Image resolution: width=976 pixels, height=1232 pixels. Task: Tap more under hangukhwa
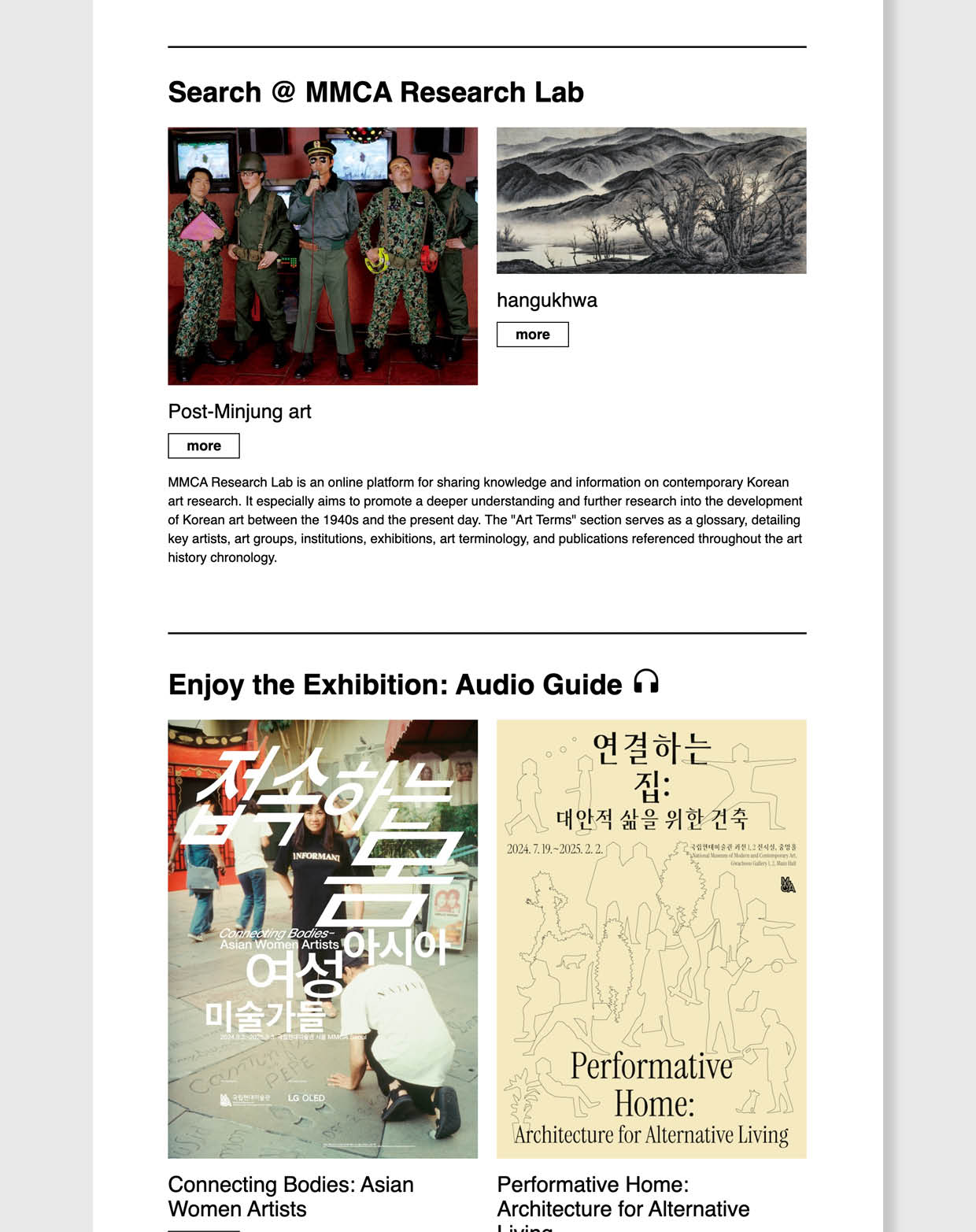(532, 335)
